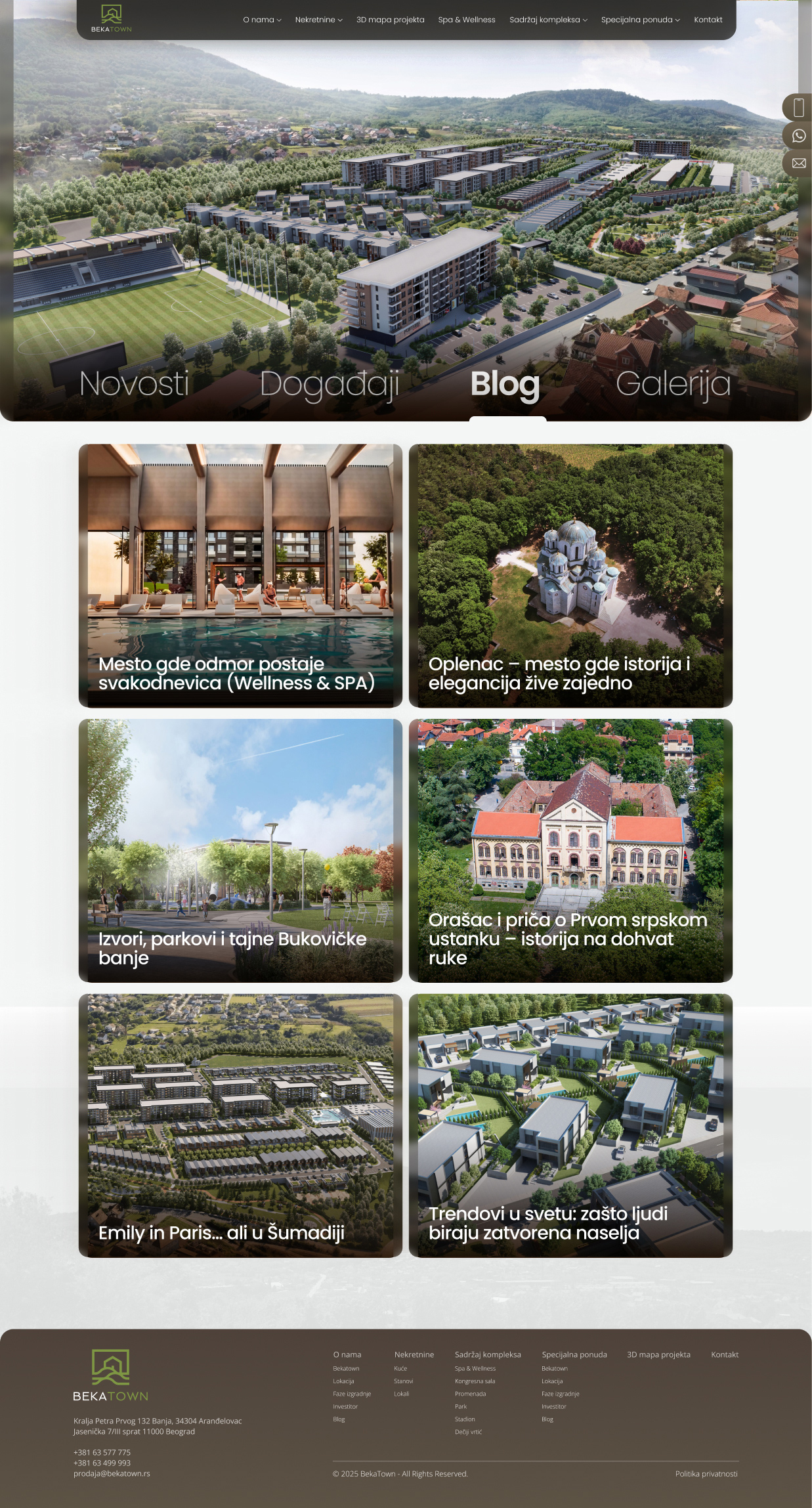This screenshot has height=1508, width=812.
Task: Expand the Nekretnine header menu
Action: pyautogui.click(x=318, y=20)
